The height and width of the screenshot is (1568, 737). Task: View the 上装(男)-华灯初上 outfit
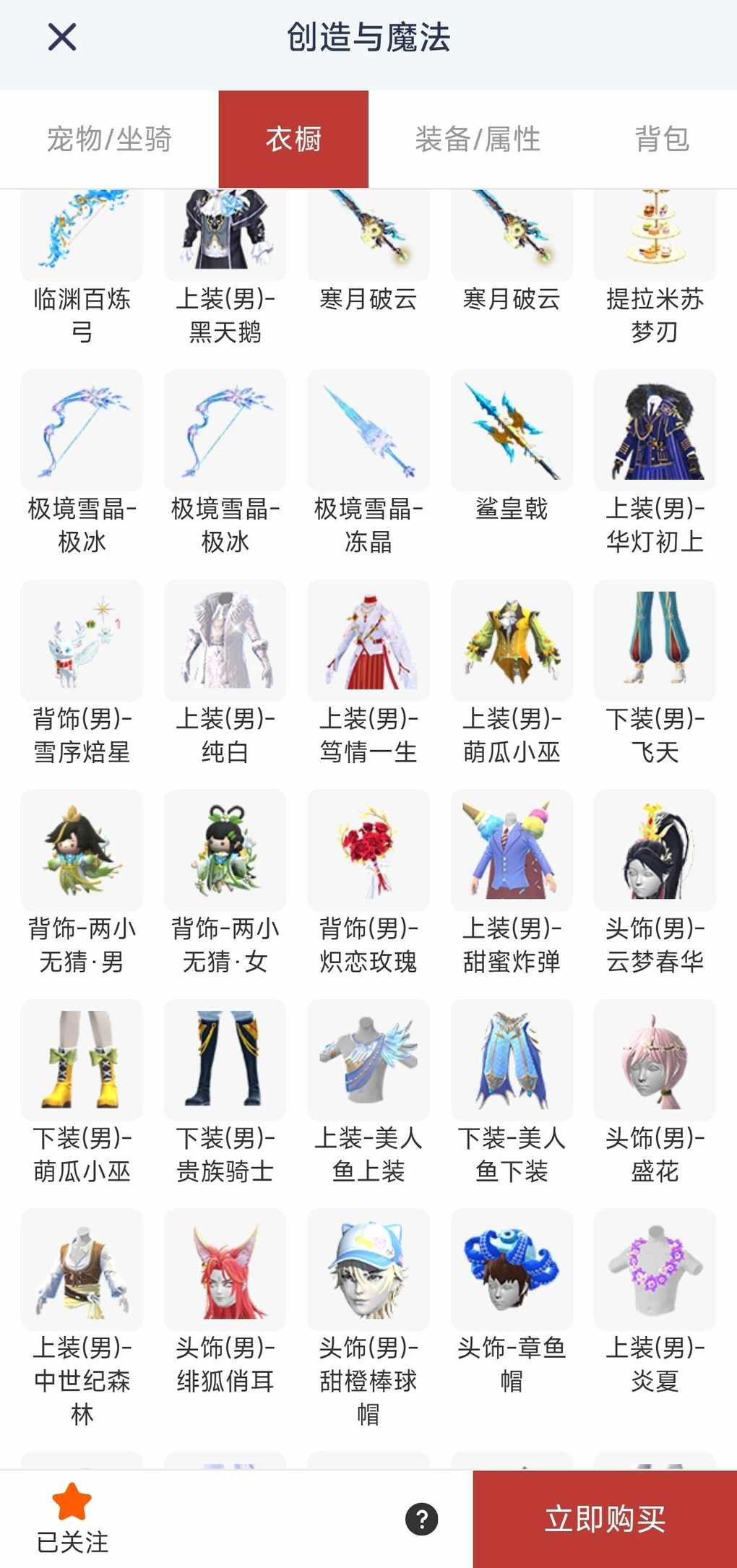[x=655, y=432]
